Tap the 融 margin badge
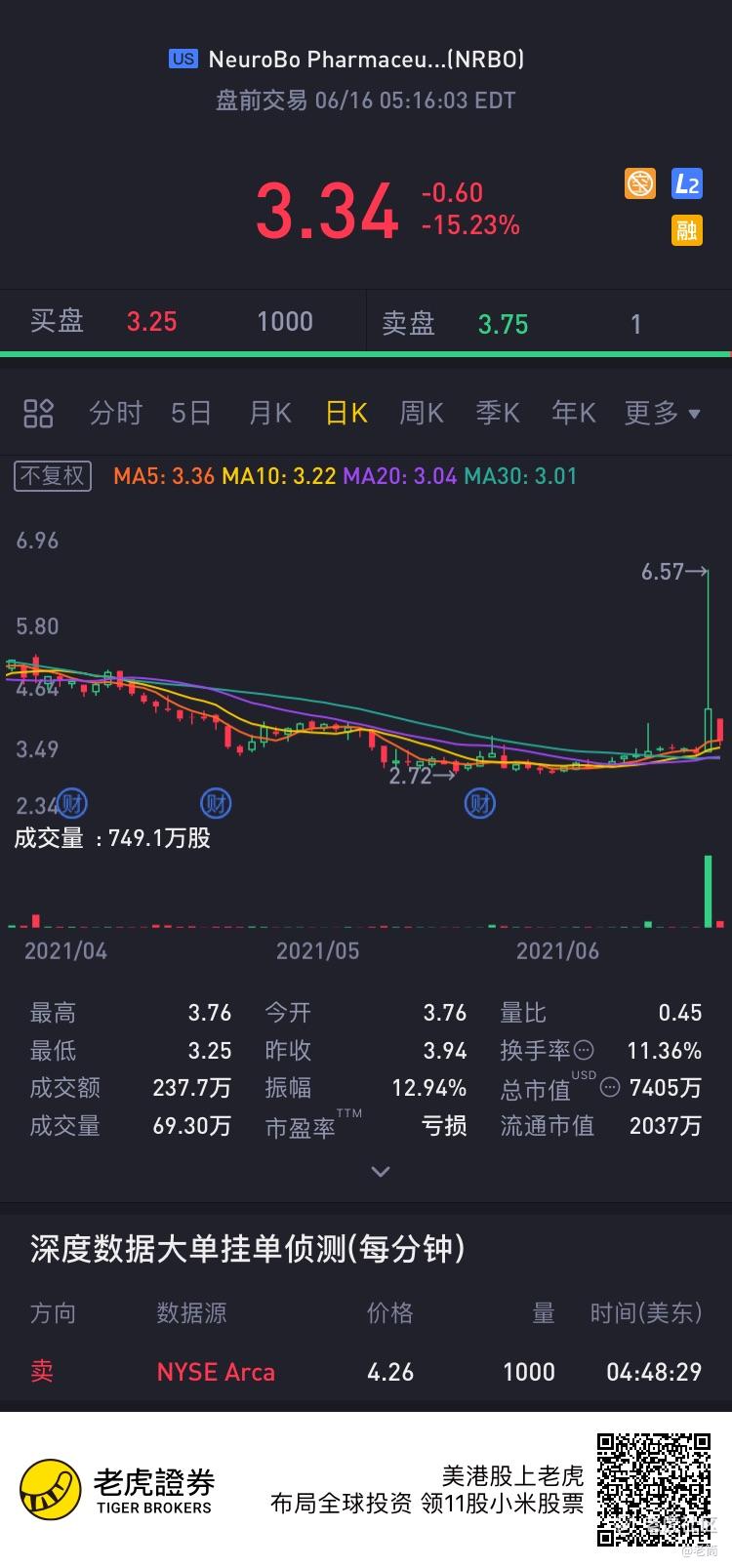Screen dimensions: 732x1568 coord(687,230)
